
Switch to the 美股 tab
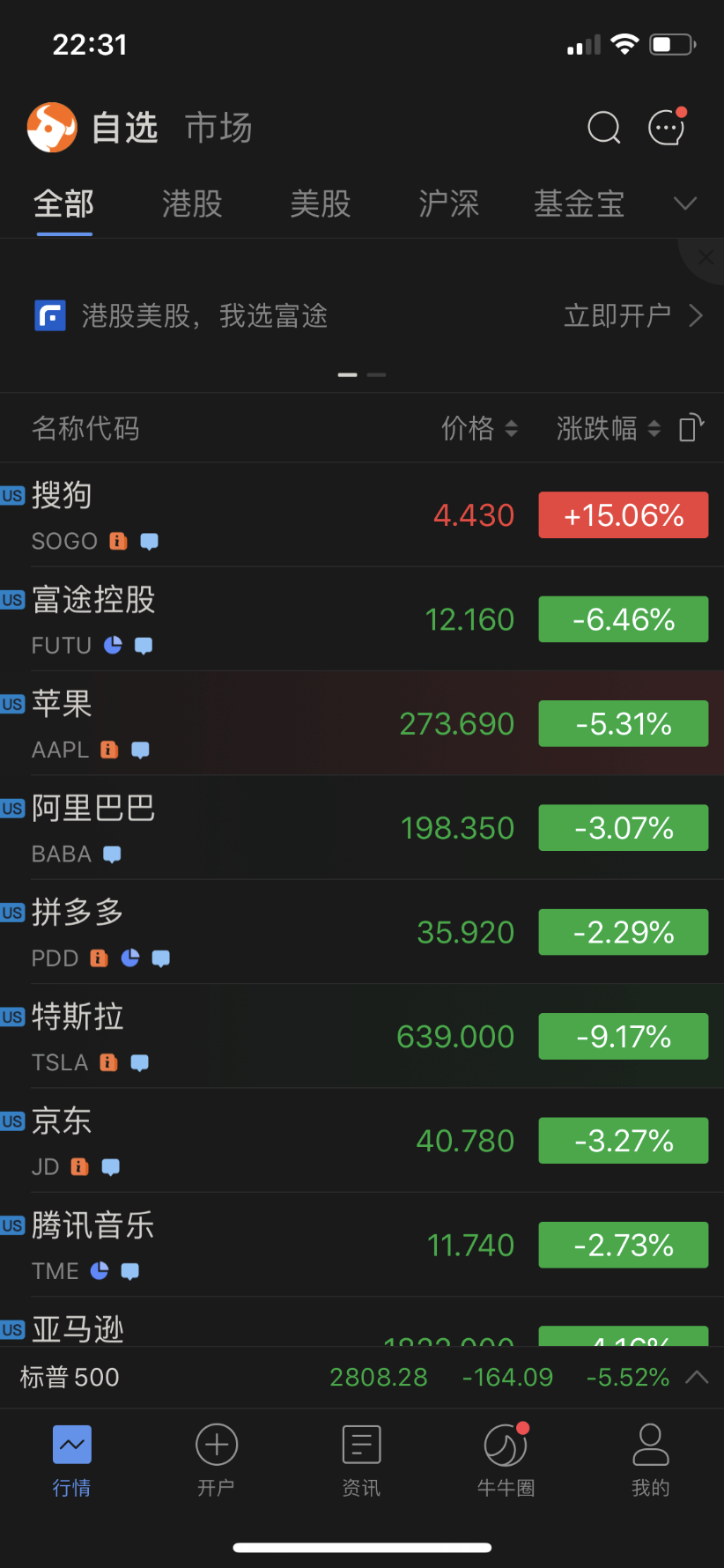point(320,203)
